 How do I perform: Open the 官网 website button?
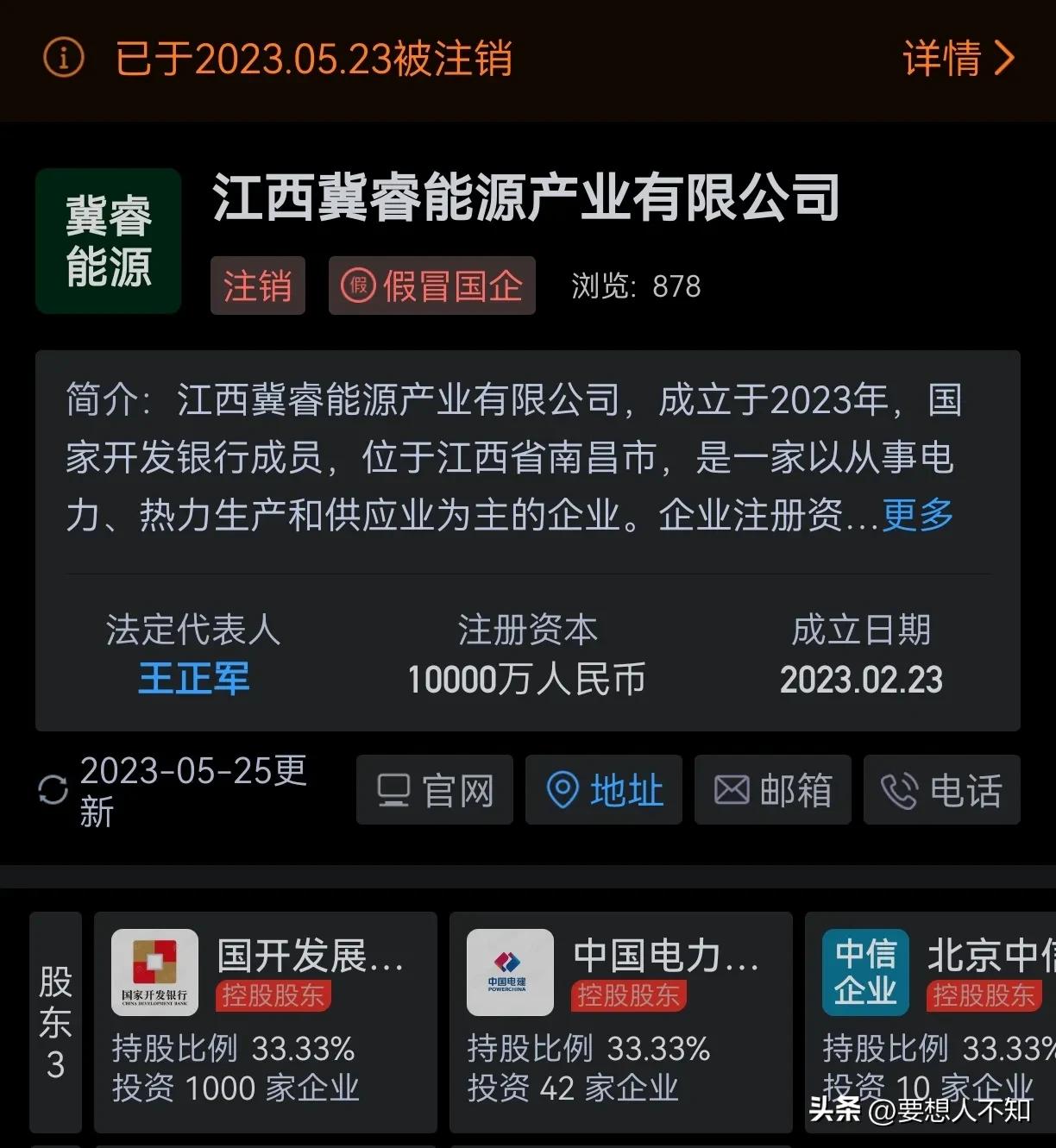tap(435, 790)
